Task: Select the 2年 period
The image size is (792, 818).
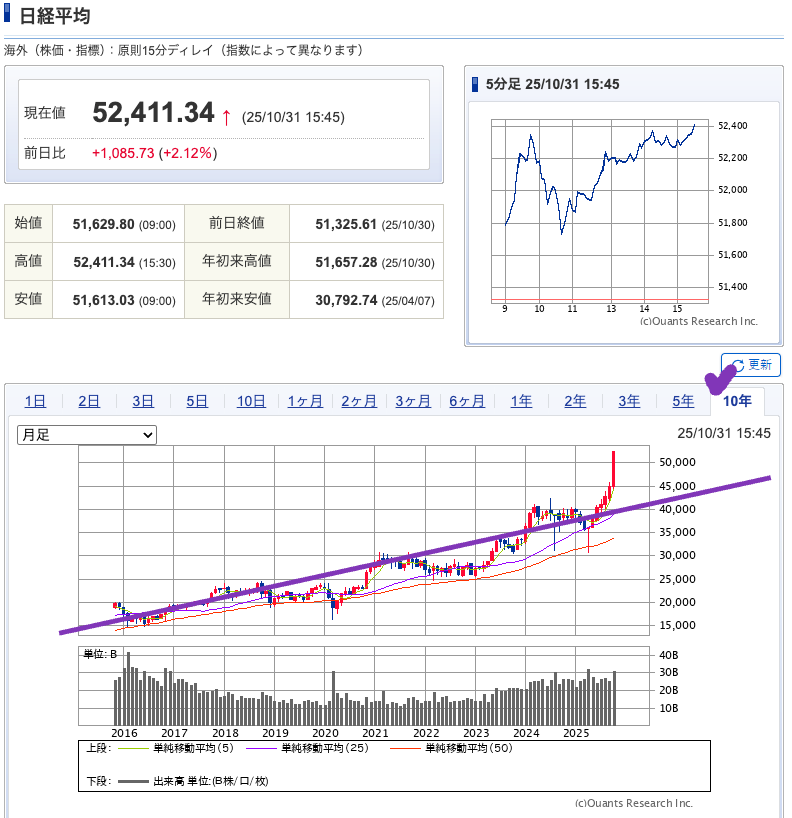Action: pos(575,400)
